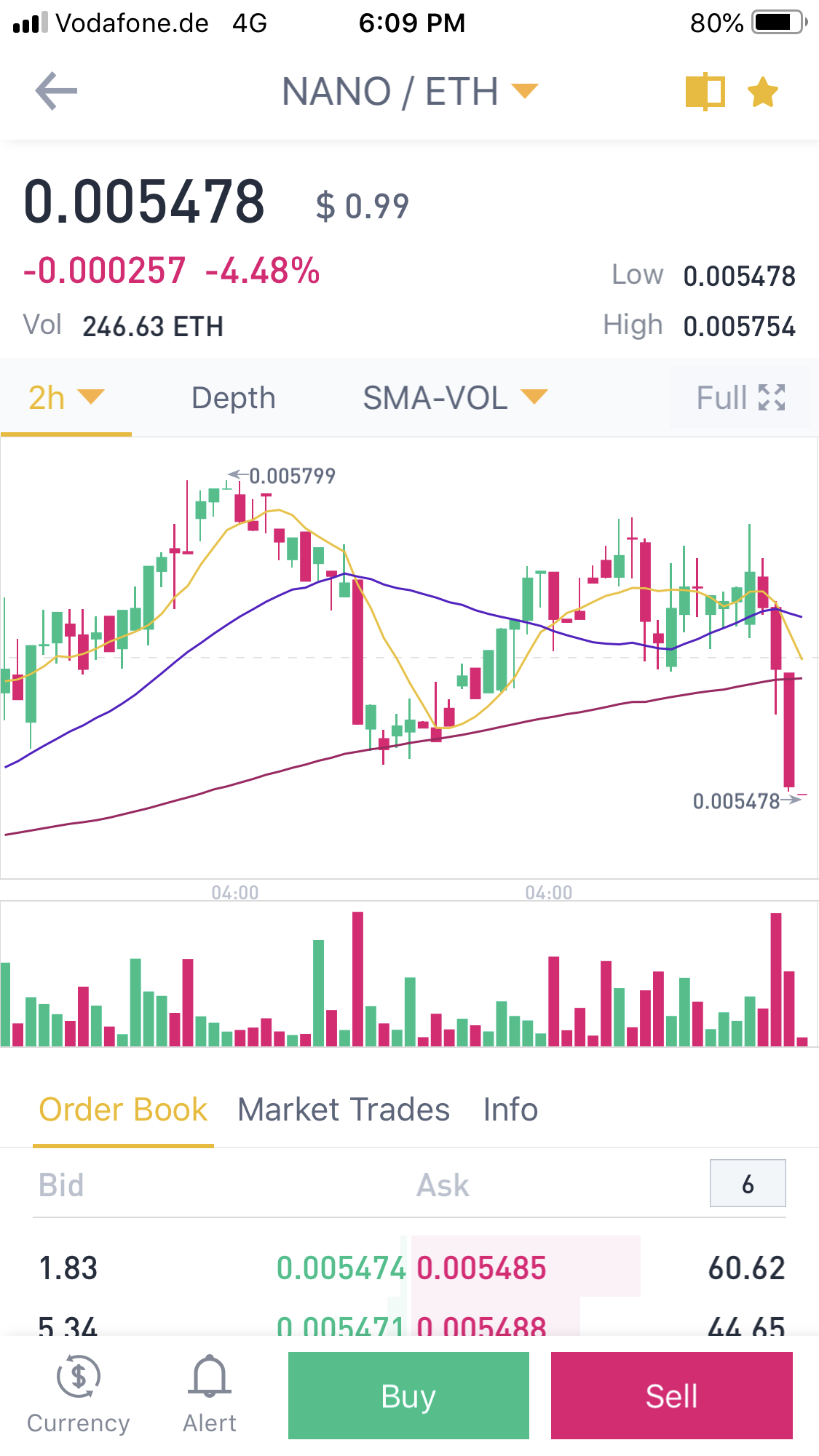
Task: Tap the green Buy button
Action: (408, 1396)
